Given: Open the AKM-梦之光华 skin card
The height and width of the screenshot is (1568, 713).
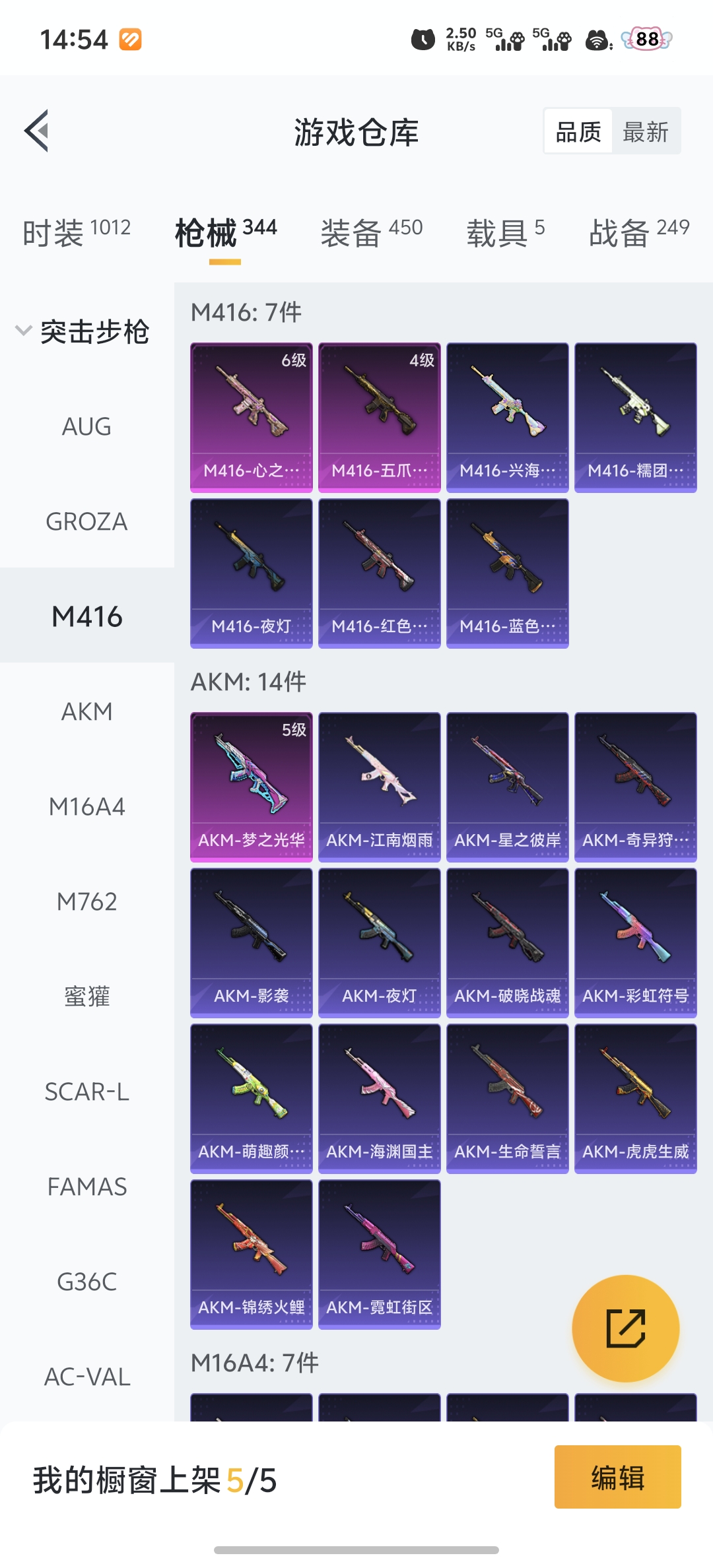Looking at the screenshot, I should coord(252,787).
